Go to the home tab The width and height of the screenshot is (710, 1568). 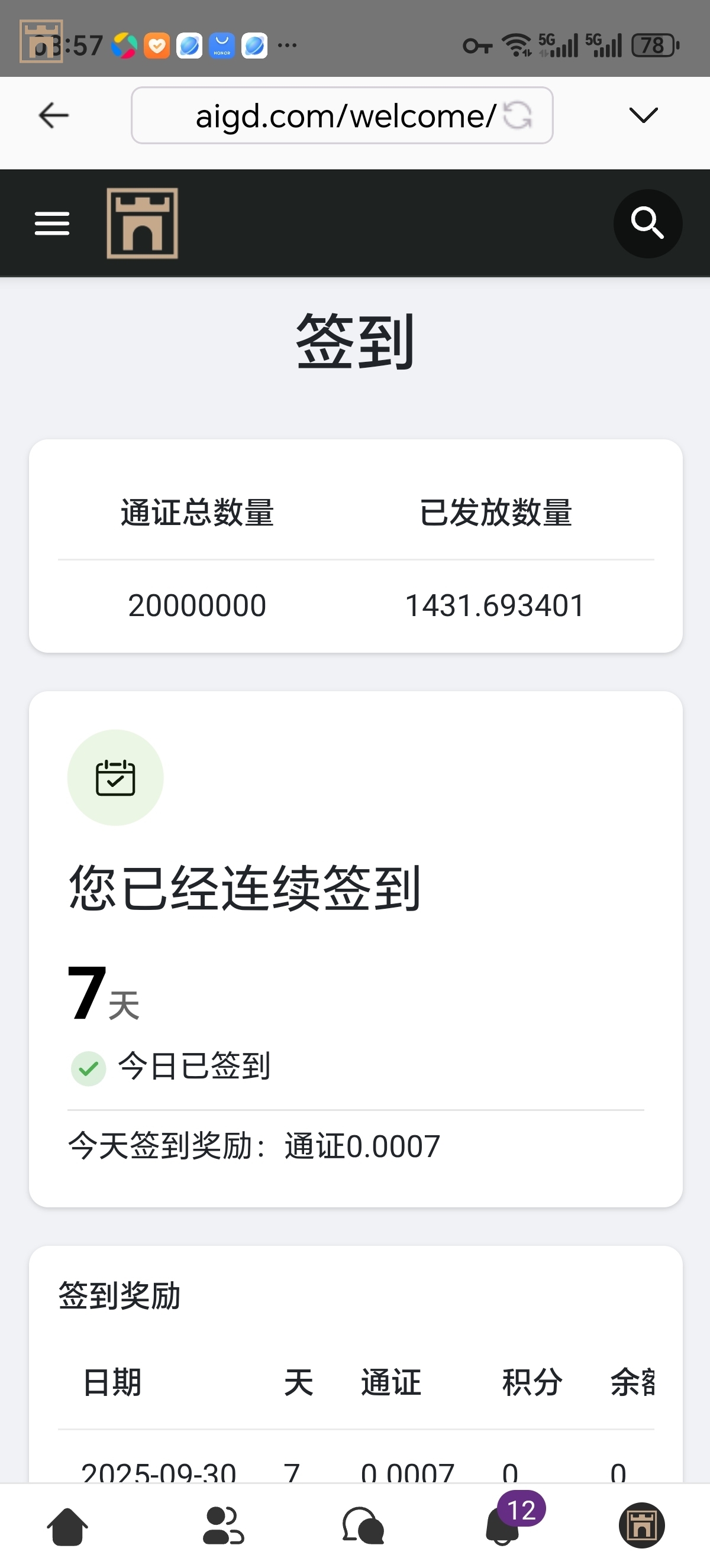(67, 1527)
